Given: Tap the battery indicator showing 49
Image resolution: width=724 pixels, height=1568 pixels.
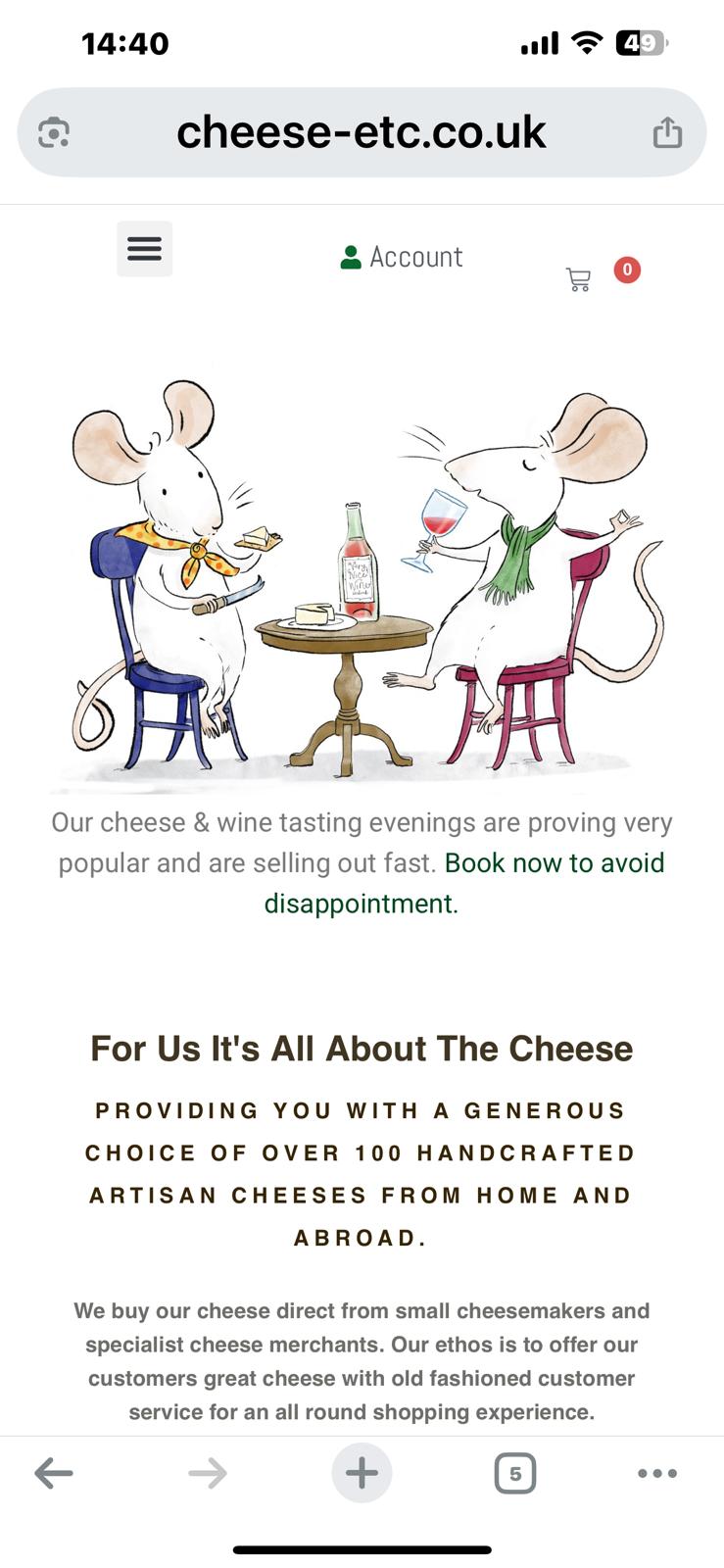Looking at the screenshot, I should click(x=638, y=42).
